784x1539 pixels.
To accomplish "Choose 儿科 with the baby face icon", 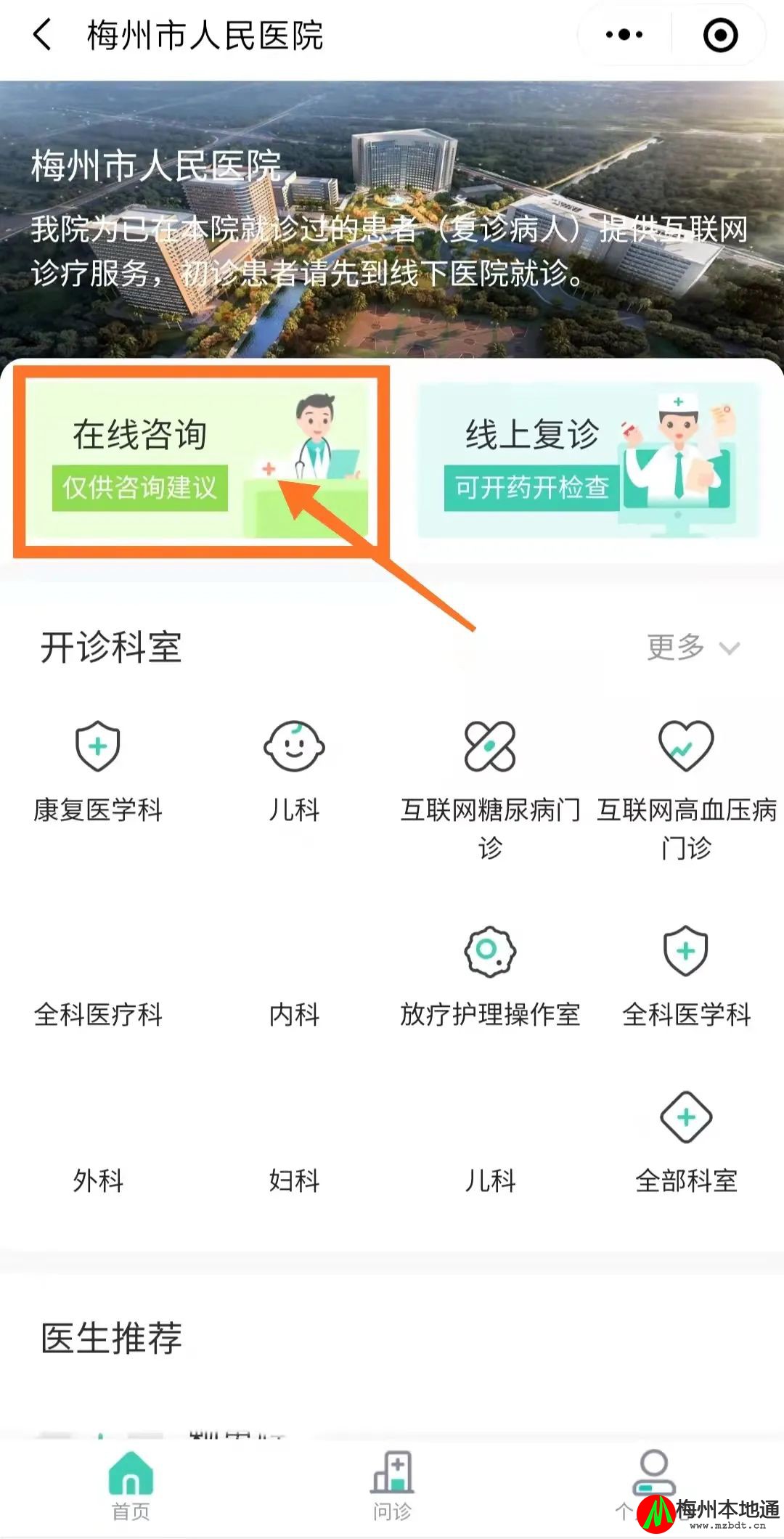I will (294, 771).
